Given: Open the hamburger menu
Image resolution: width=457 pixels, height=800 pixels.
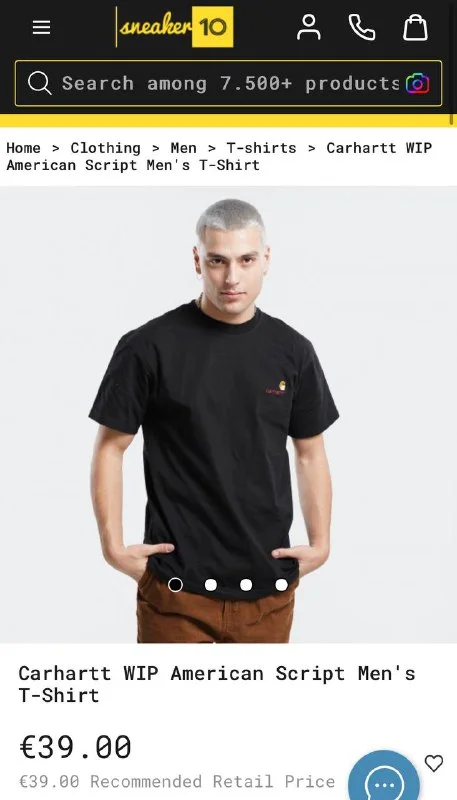Looking at the screenshot, I should click(41, 27).
